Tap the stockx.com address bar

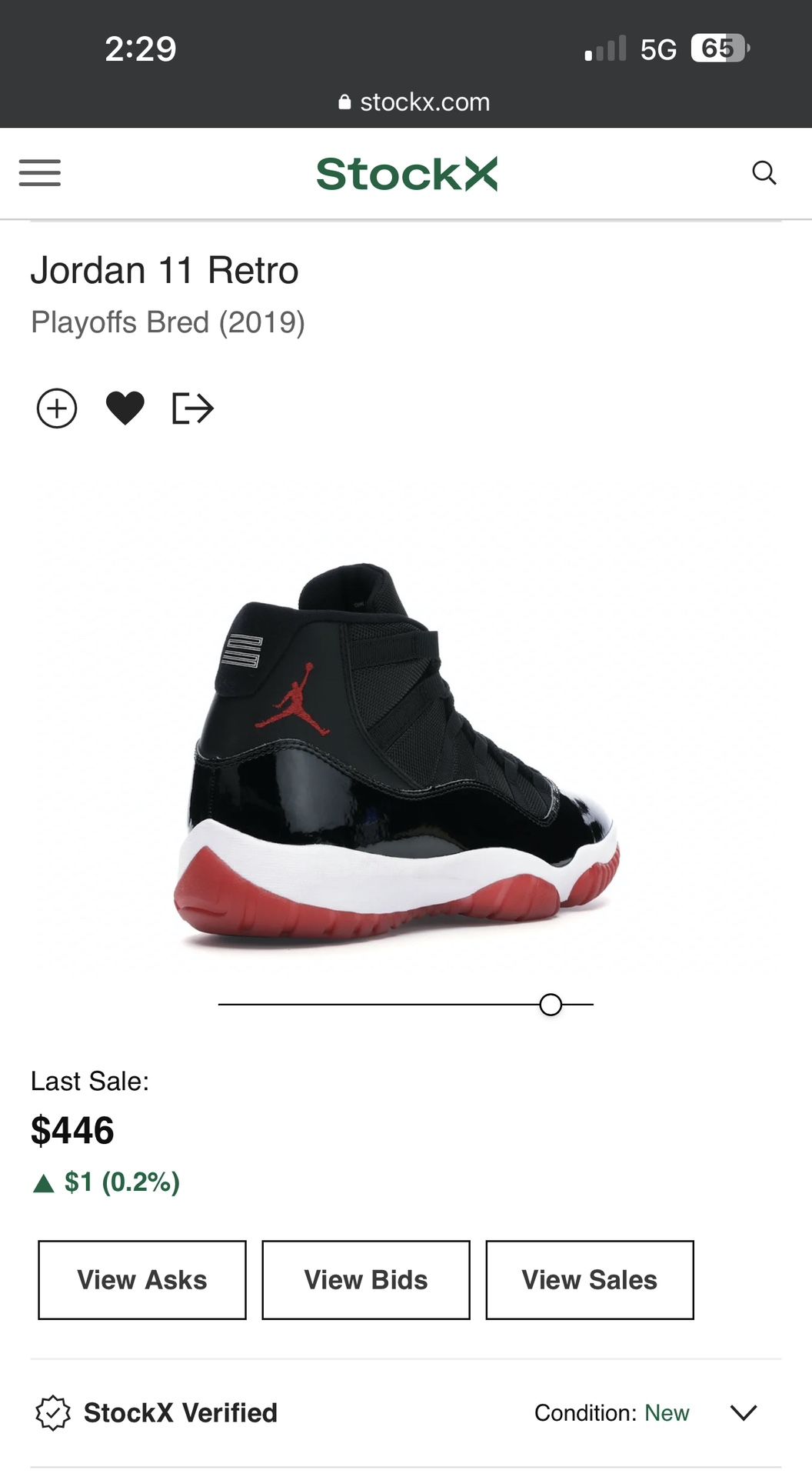(x=414, y=102)
